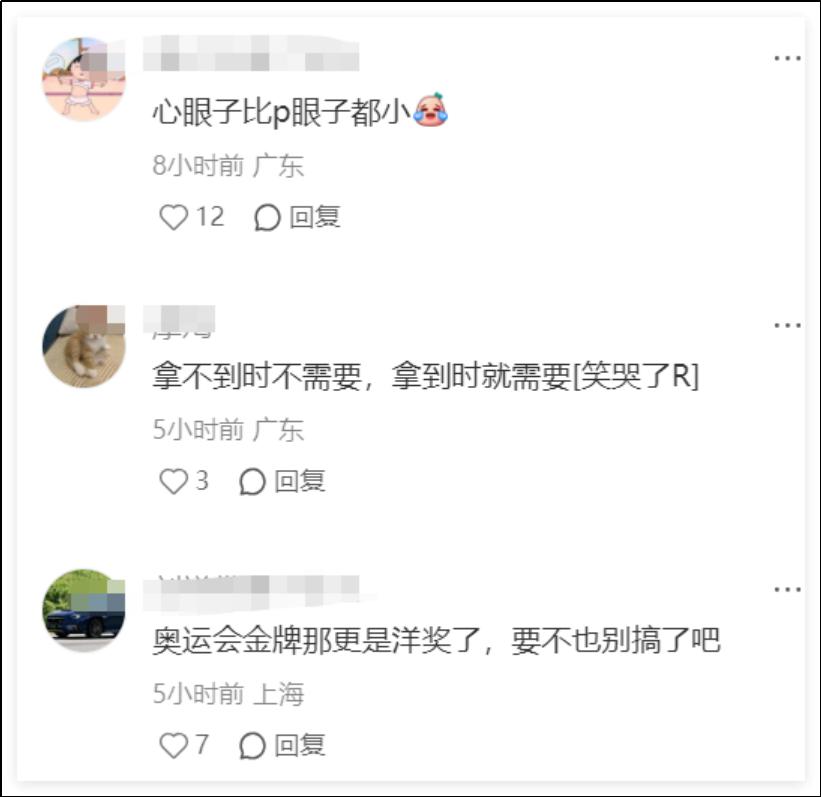Like the comment "拿不到时不需要，拿到时就需要"
The image size is (821, 797).
pos(175,482)
